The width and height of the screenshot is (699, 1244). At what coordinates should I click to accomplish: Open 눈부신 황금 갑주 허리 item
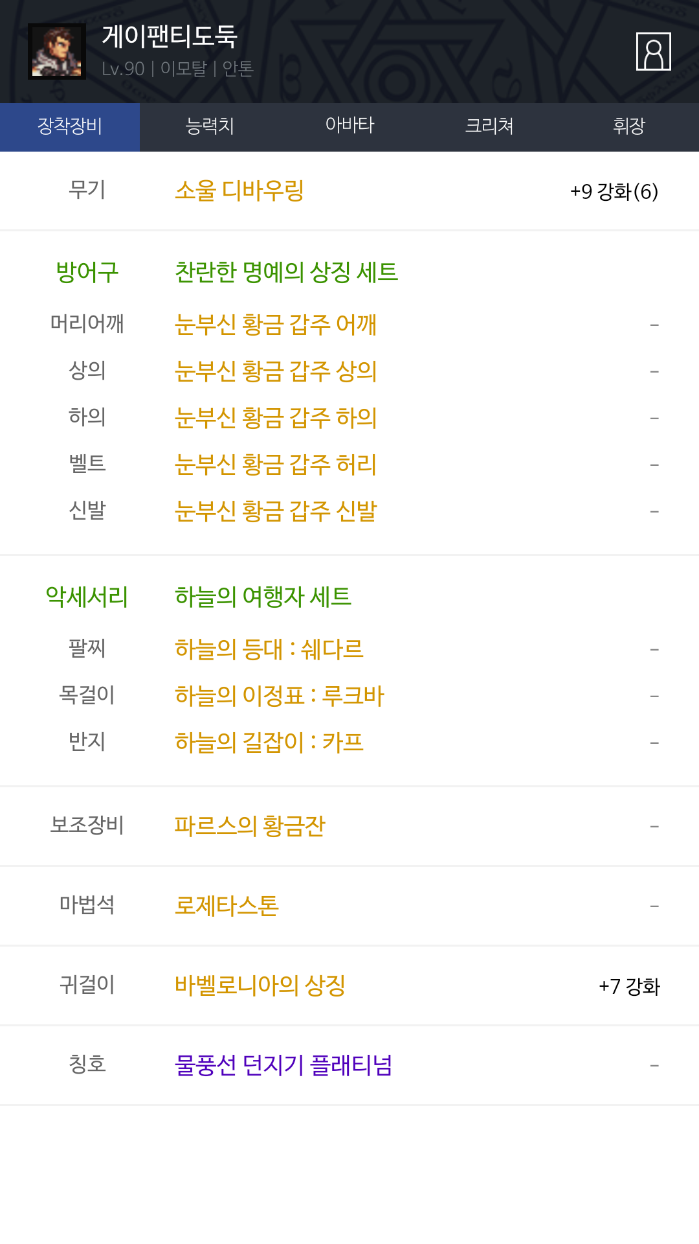click(275, 464)
